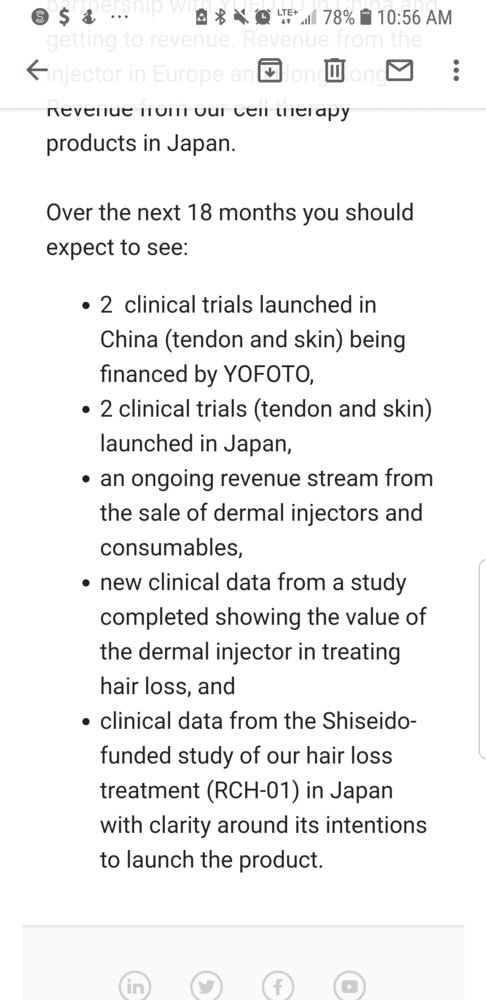Open the YouTube channel link
486x1000 pixels.
point(350,986)
